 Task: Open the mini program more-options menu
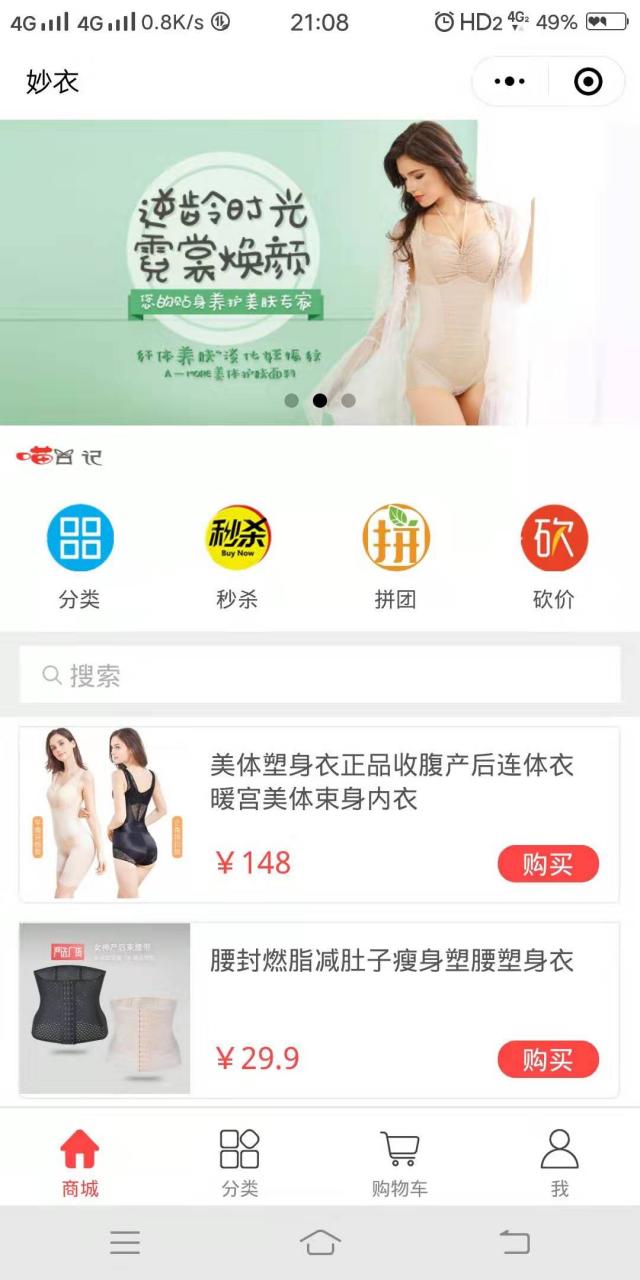tap(510, 82)
